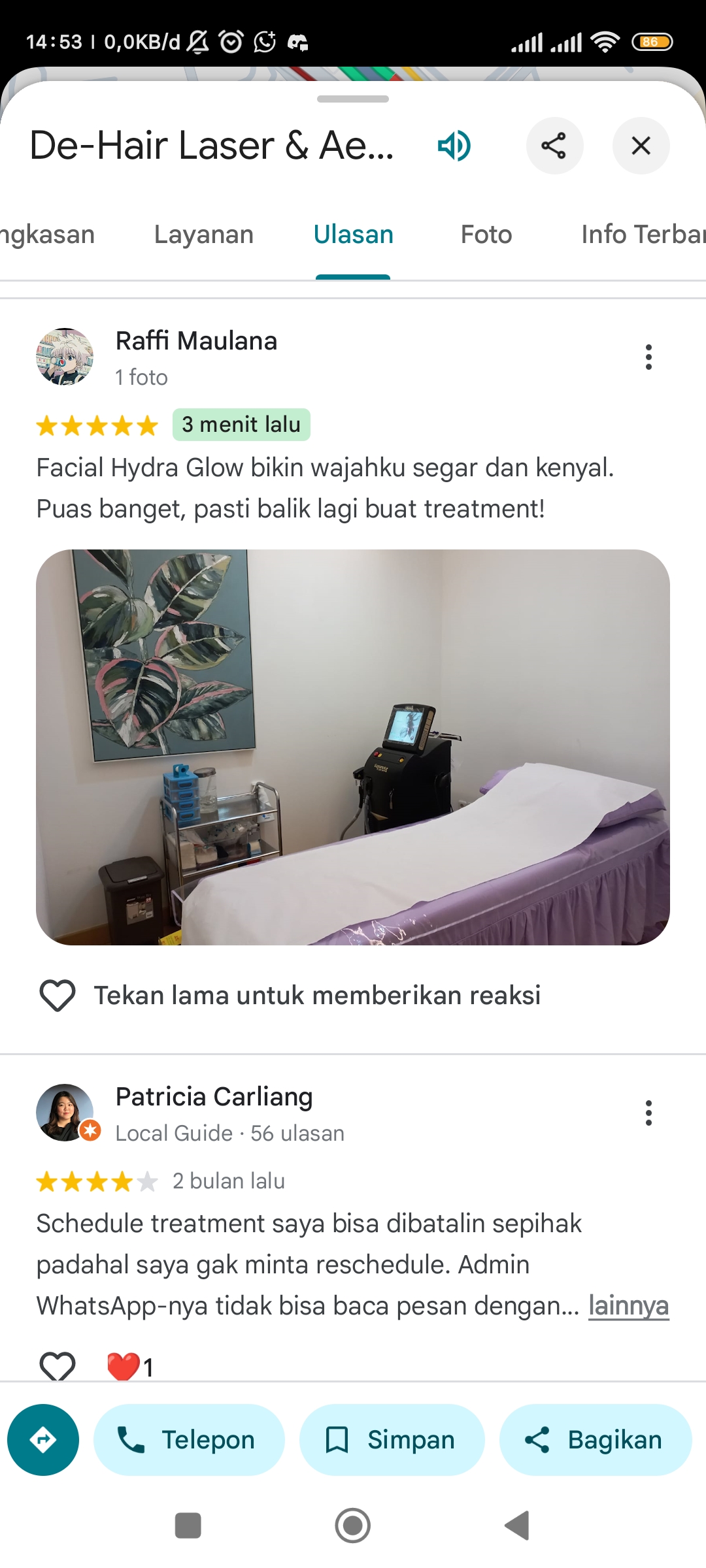706x1568 pixels.
Task: Save this place with Simpan
Action: tap(392, 1440)
